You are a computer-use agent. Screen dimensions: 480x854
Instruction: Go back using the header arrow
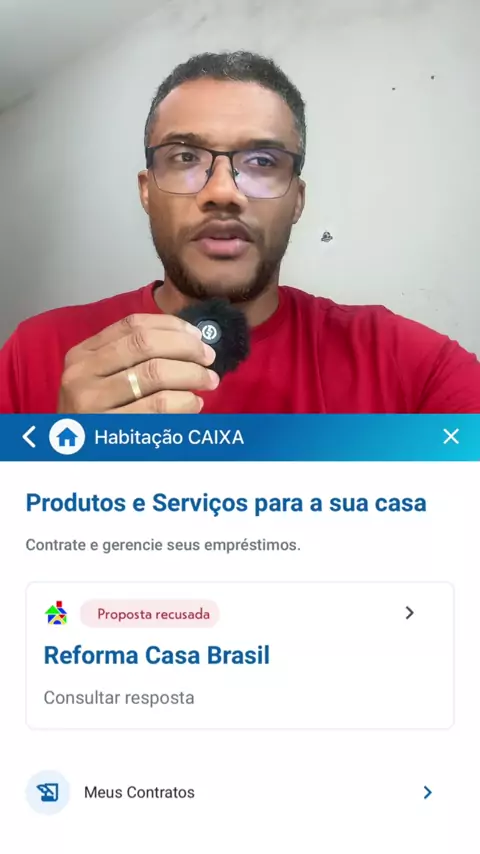[x=29, y=437]
